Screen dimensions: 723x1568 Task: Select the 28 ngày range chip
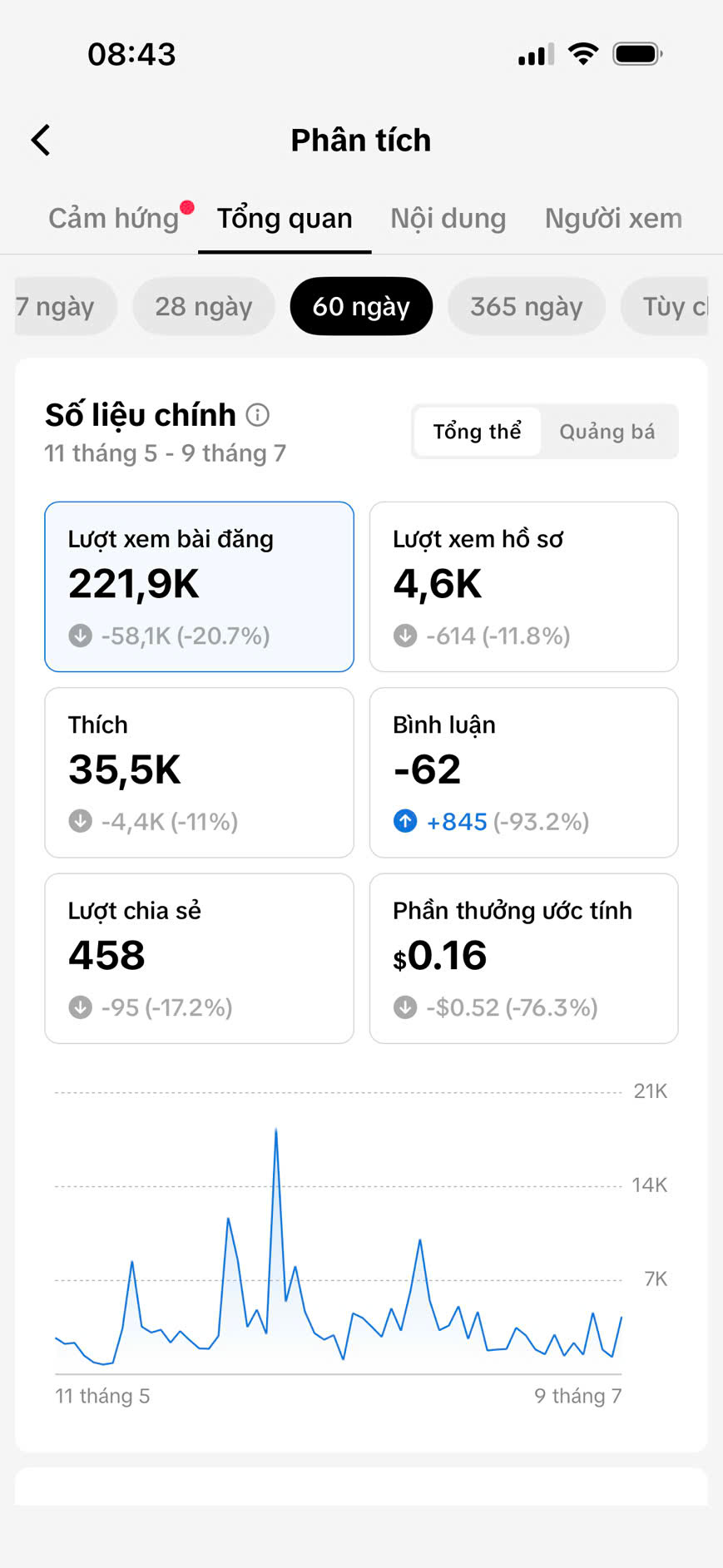tap(204, 306)
